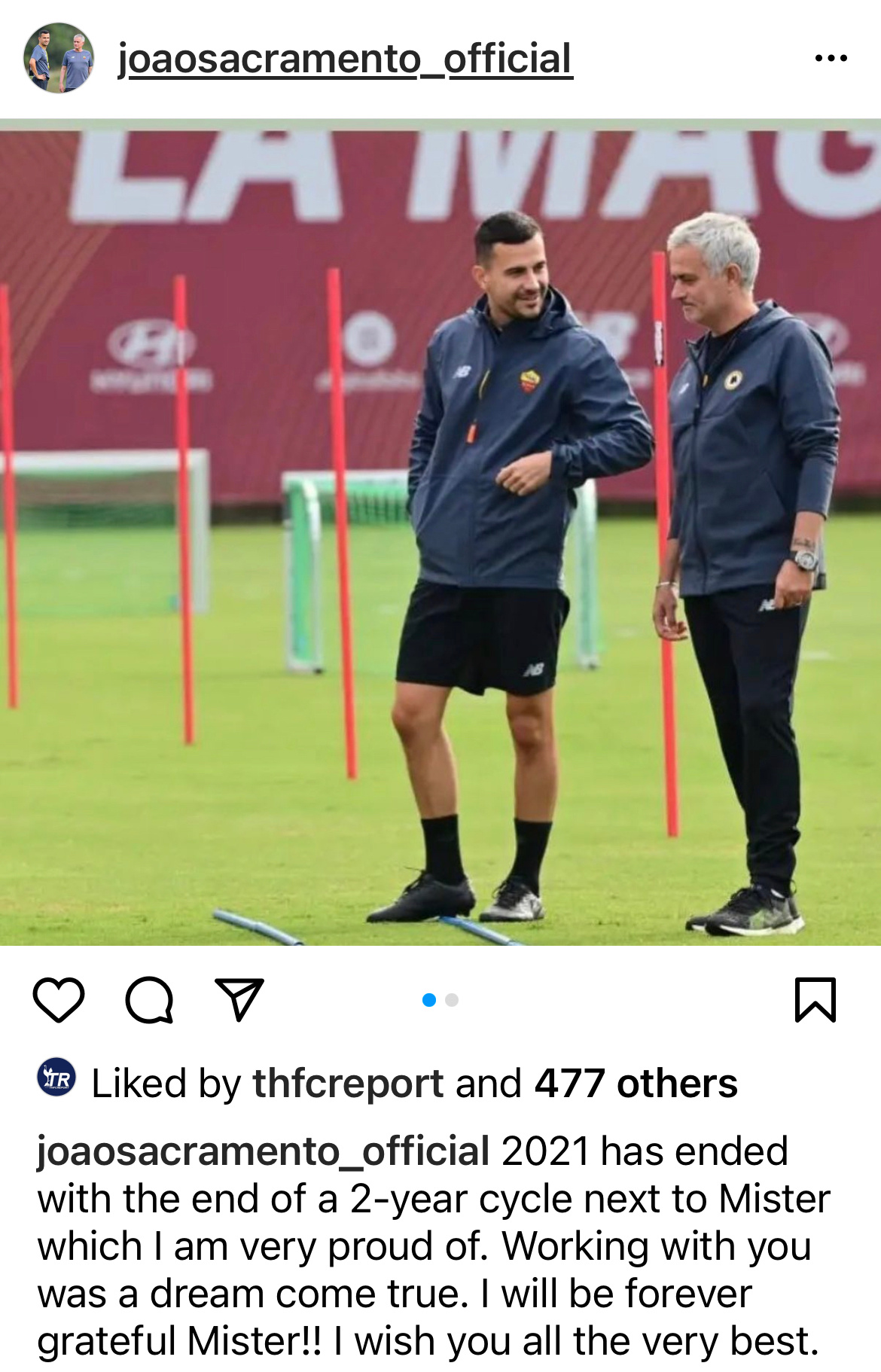The height and width of the screenshot is (1372, 881).
Task: Open thfcreport's profile from the likes line
Action: (x=347, y=1084)
